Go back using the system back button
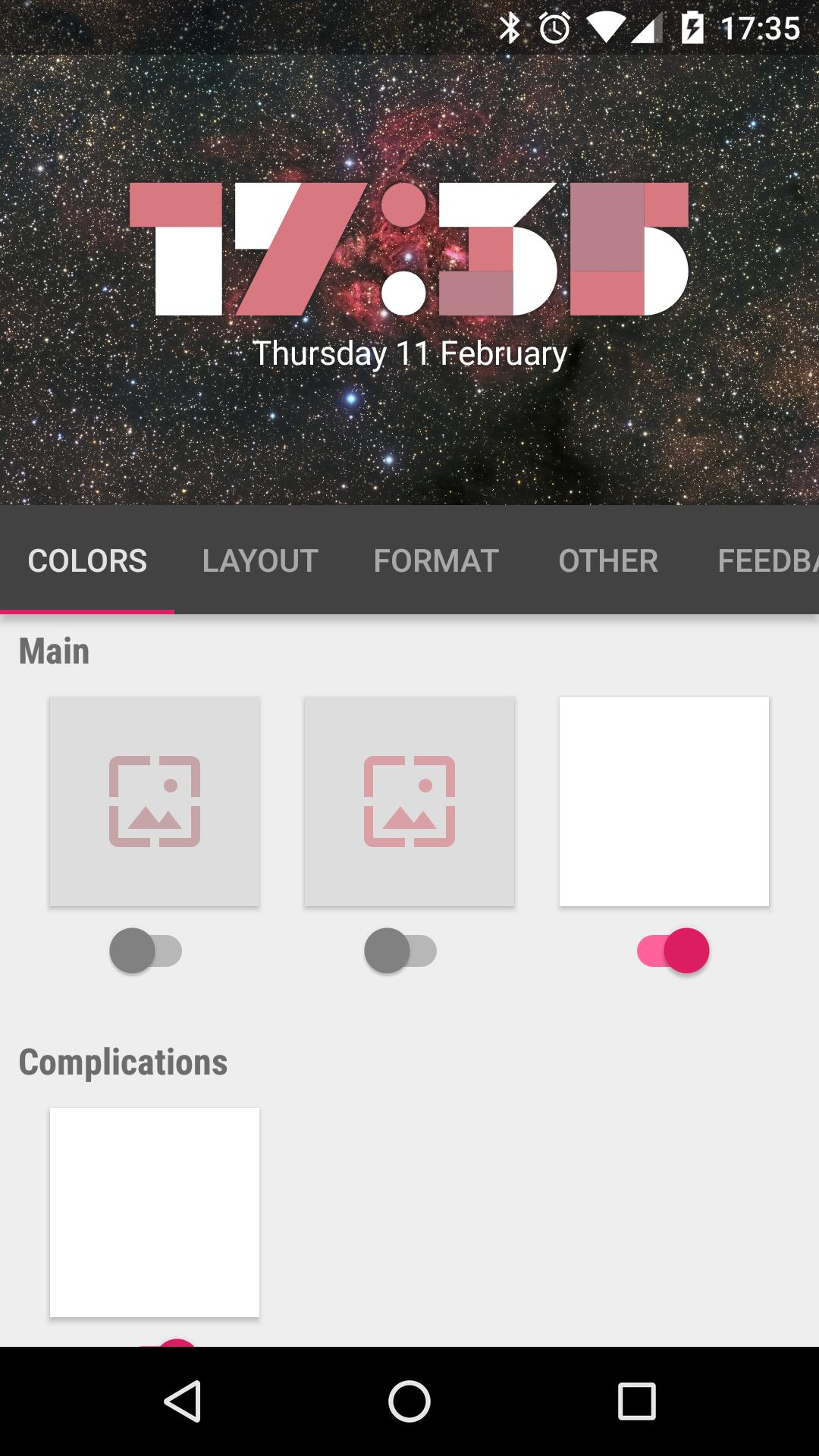Screen dimensions: 819x1456 [182, 1401]
